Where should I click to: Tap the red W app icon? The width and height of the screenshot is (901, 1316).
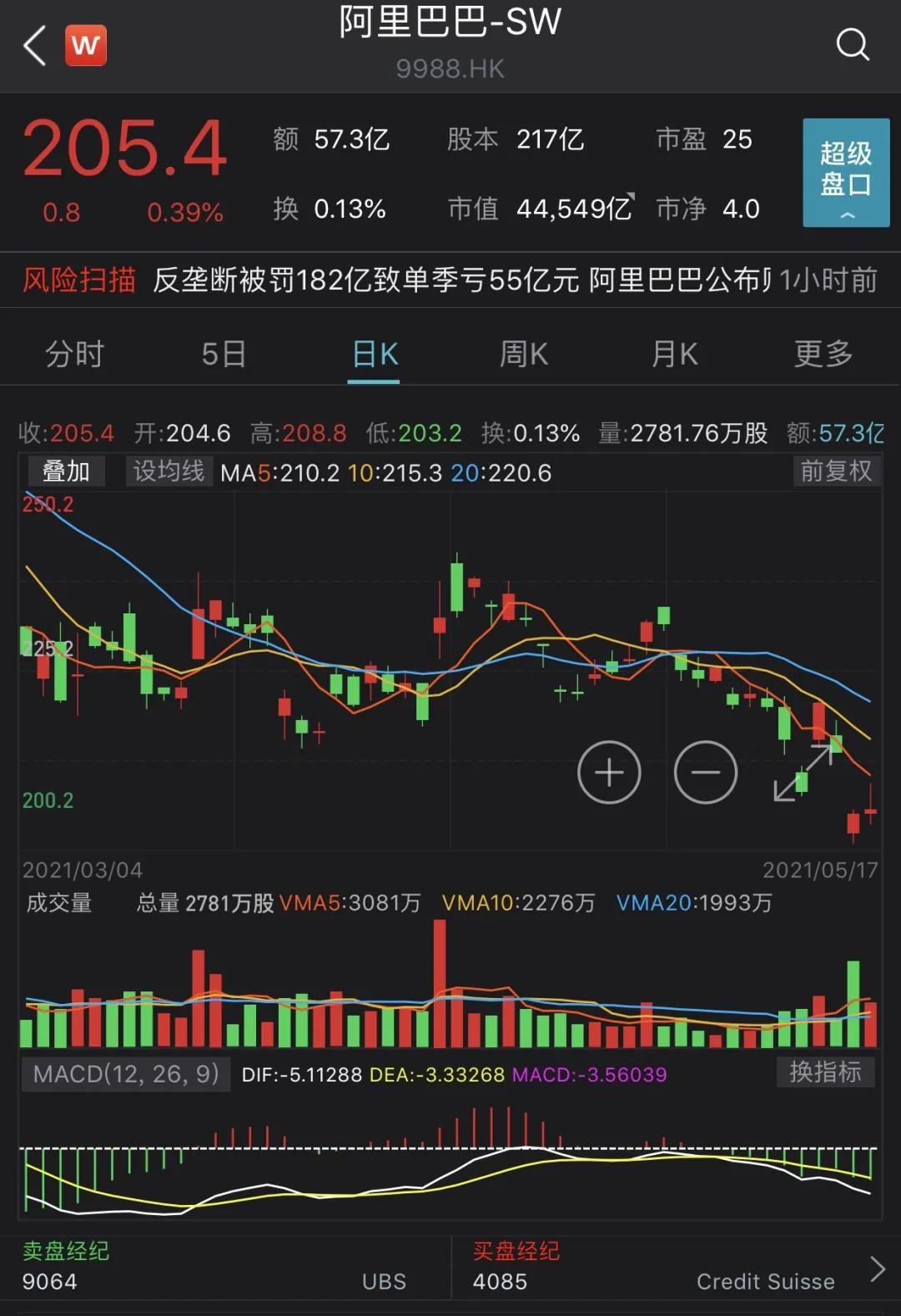click(x=86, y=45)
